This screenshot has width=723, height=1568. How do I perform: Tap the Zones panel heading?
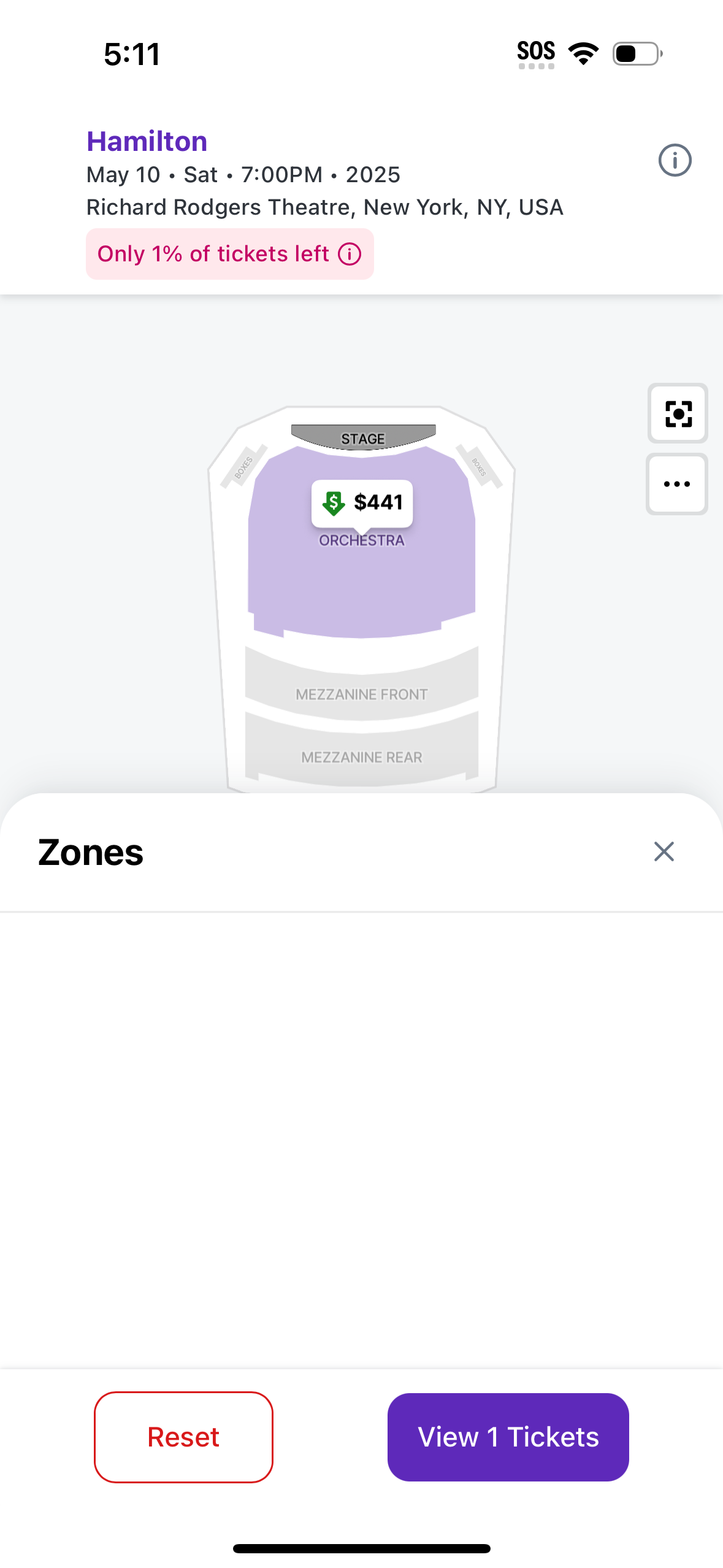pyautogui.click(x=90, y=851)
